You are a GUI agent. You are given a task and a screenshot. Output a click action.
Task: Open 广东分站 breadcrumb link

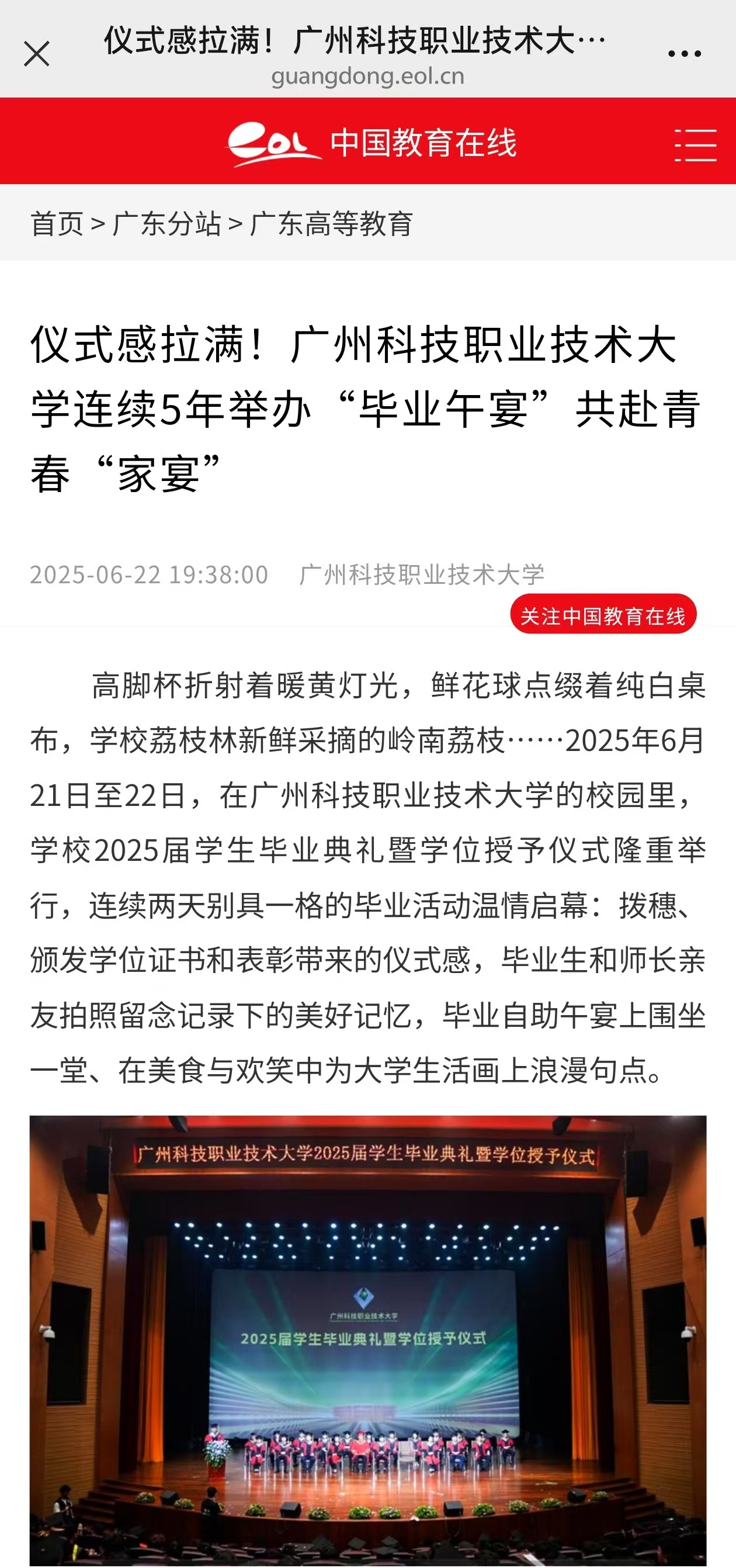166,223
